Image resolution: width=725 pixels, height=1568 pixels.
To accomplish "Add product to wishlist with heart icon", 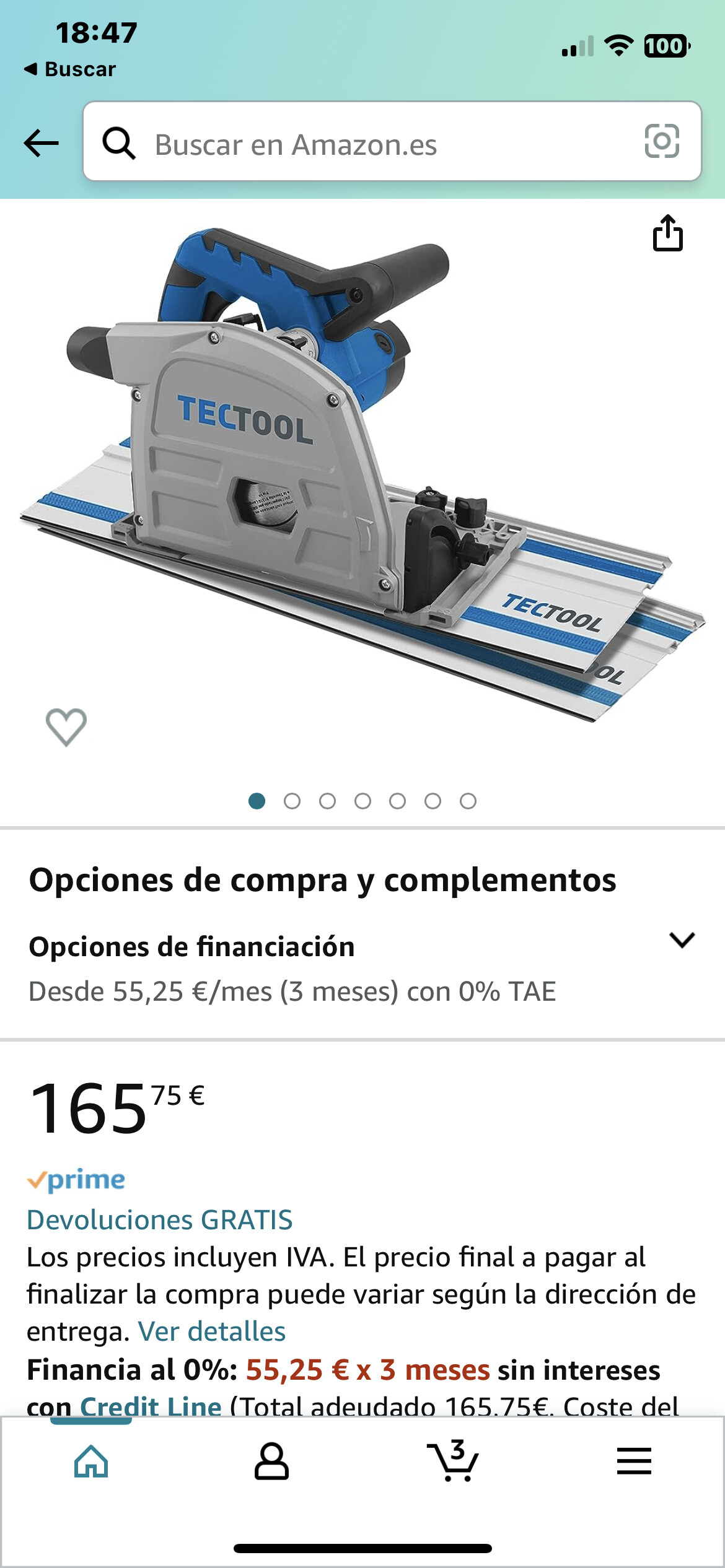I will pyautogui.click(x=66, y=726).
